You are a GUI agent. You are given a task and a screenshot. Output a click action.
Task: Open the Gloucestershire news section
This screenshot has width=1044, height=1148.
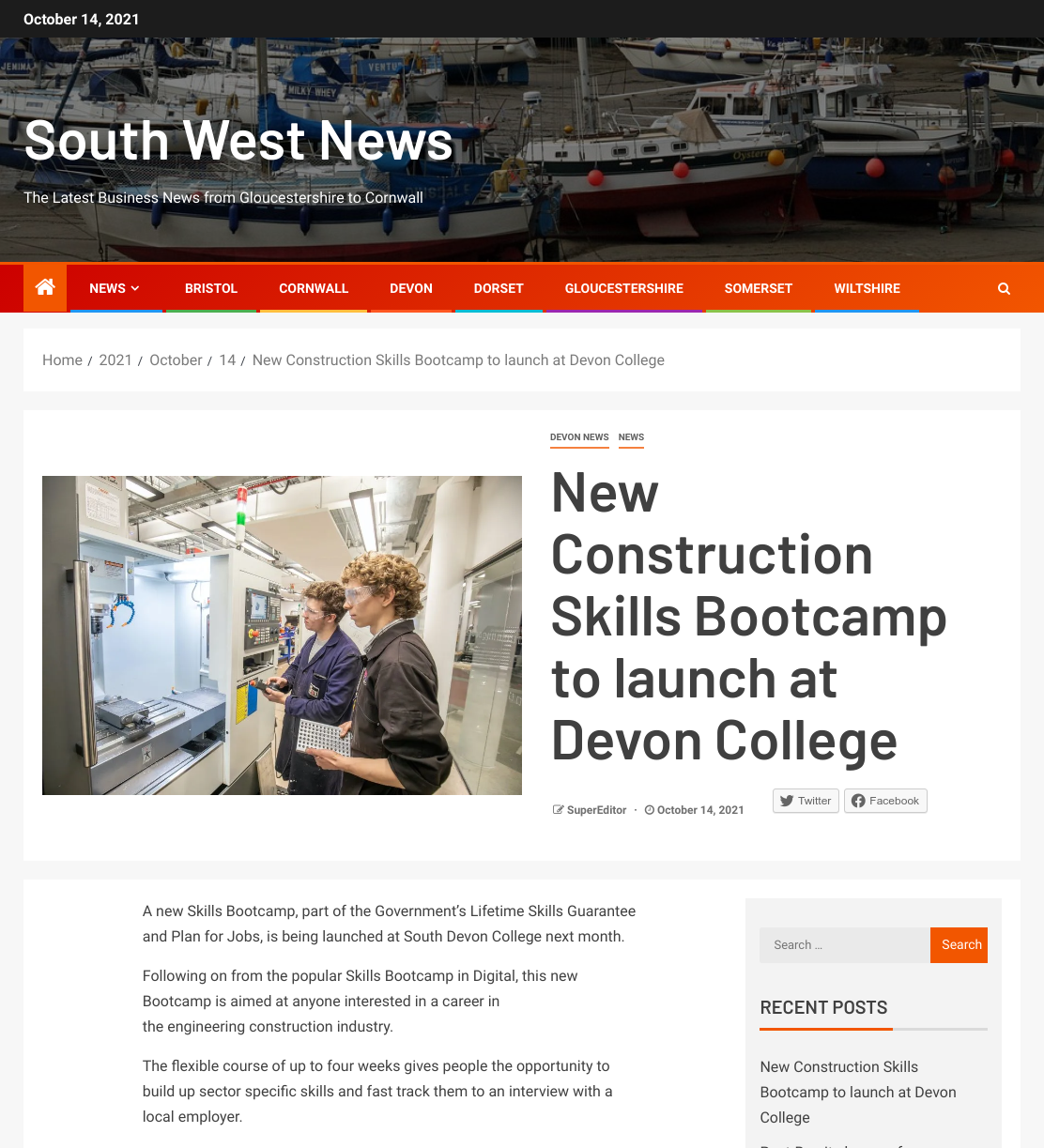coord(624,288)
